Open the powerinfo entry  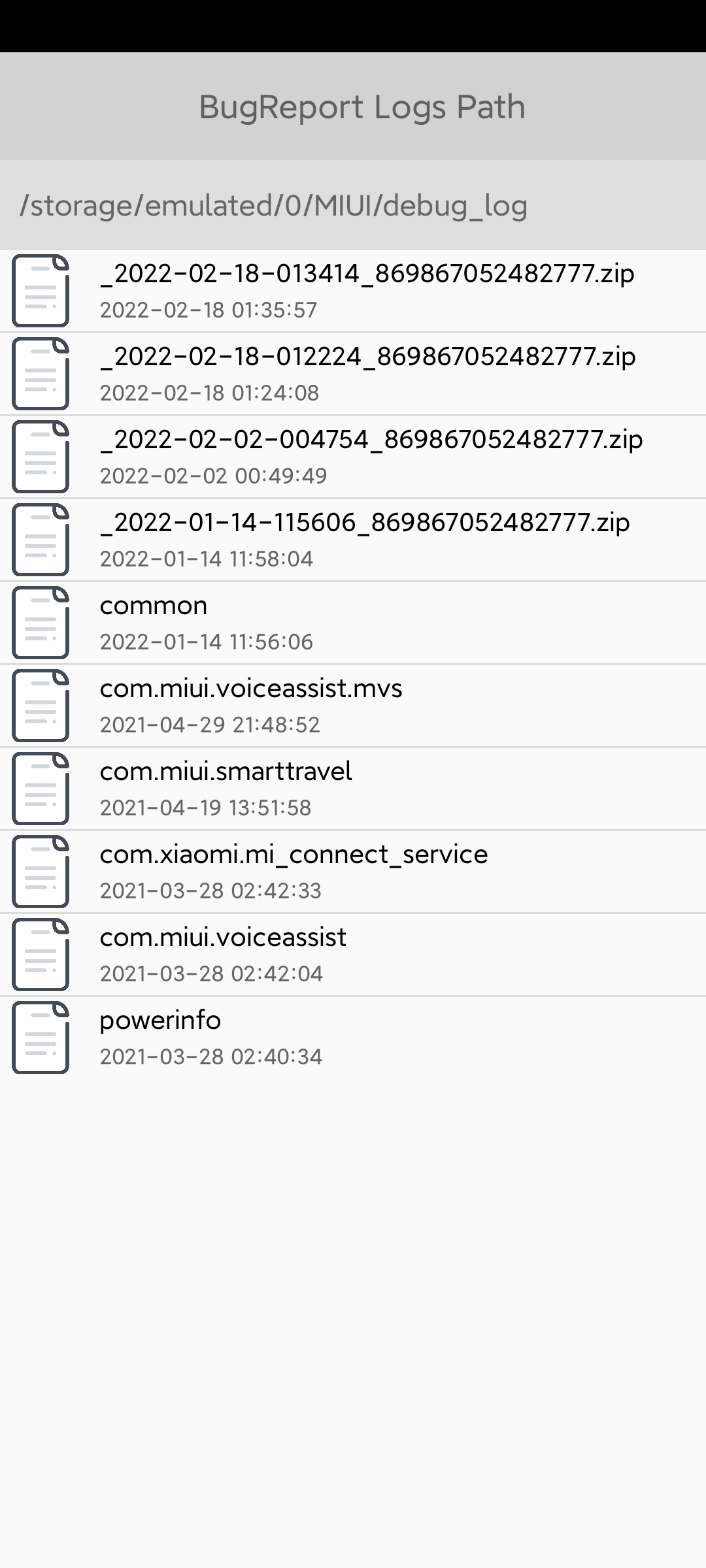tap(353, 1037)
